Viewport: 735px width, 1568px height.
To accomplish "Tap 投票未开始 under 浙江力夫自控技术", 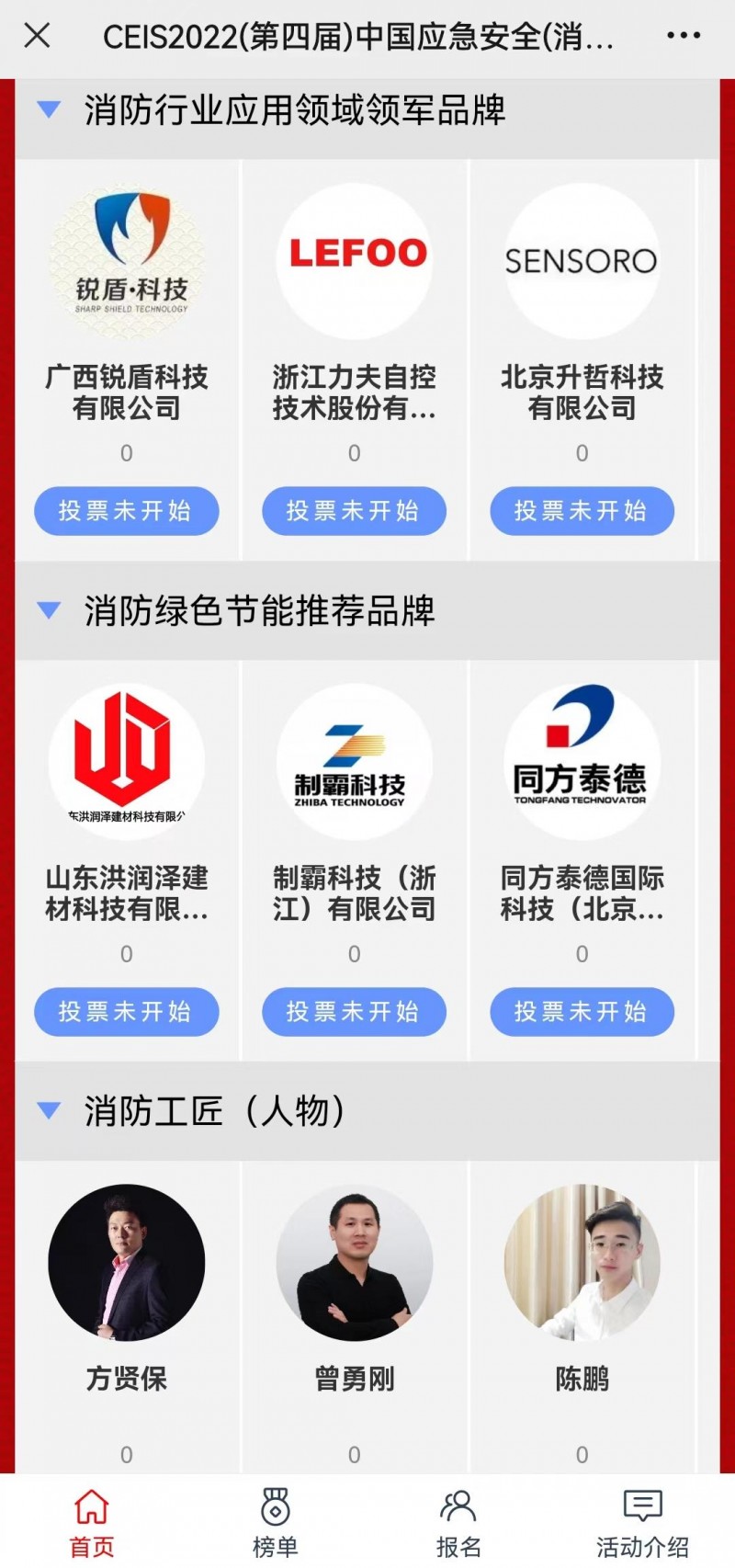I will pyautogui.click(x=355, y=511).
